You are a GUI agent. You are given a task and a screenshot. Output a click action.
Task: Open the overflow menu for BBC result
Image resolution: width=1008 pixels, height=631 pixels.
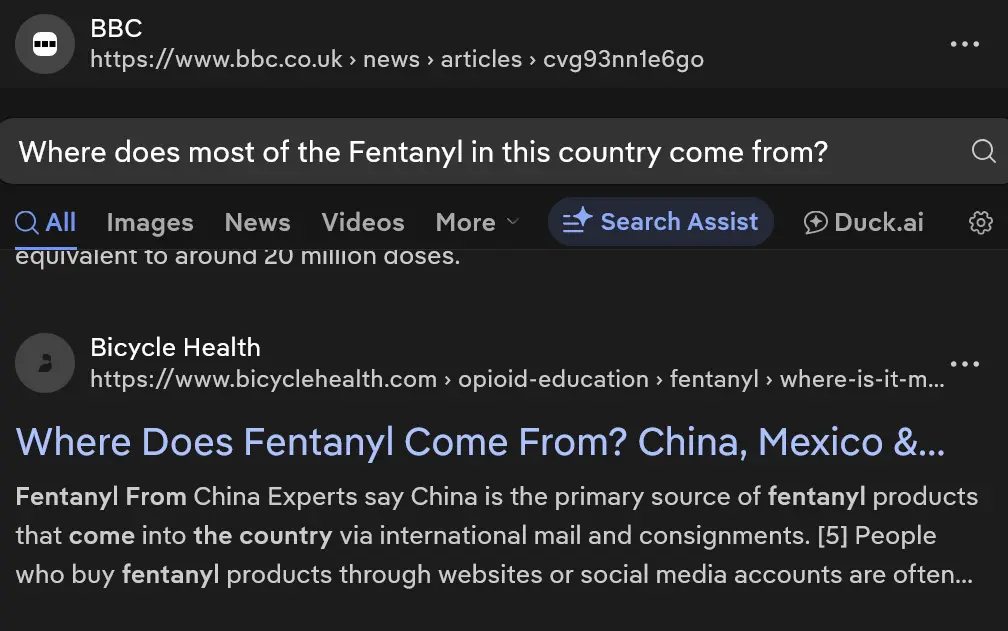[x=964, y=44]
